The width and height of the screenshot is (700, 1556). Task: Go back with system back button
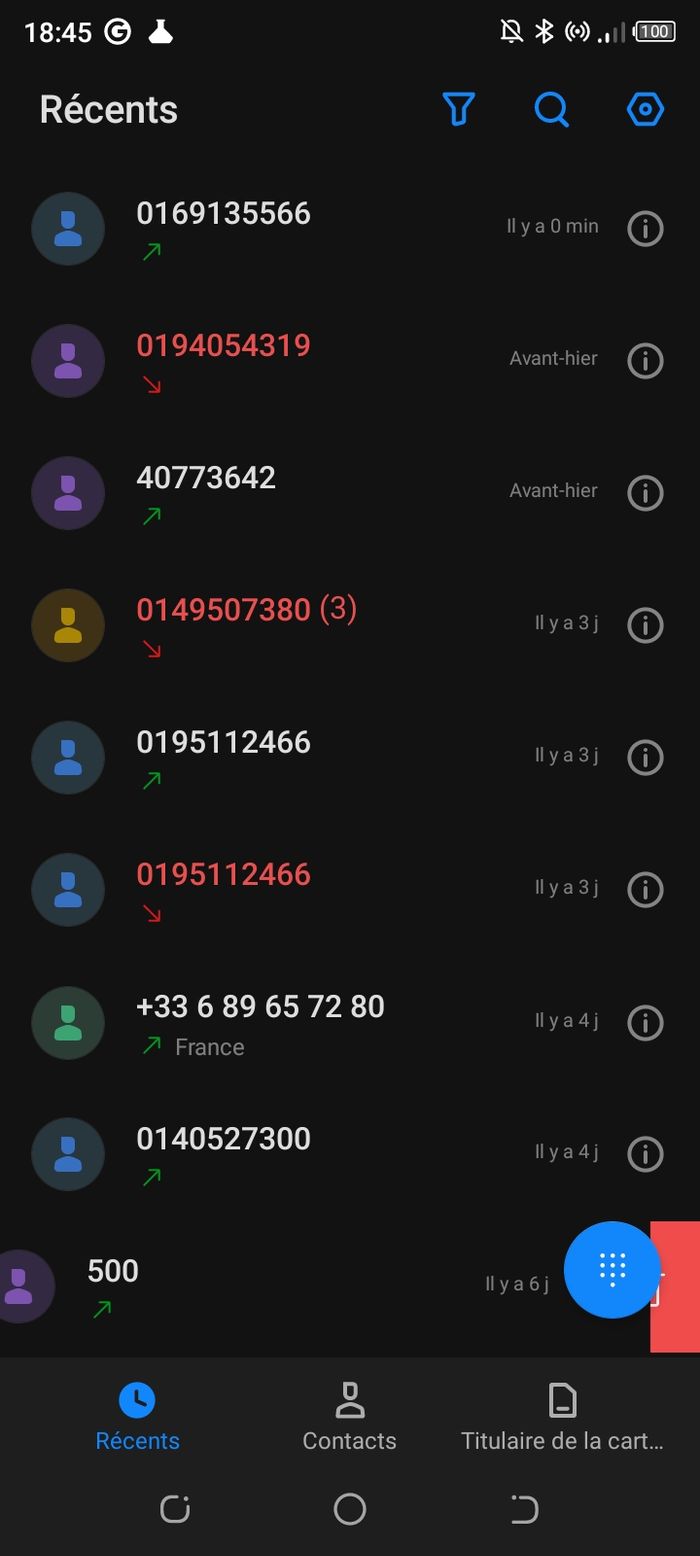click(x=523, y=1508)
